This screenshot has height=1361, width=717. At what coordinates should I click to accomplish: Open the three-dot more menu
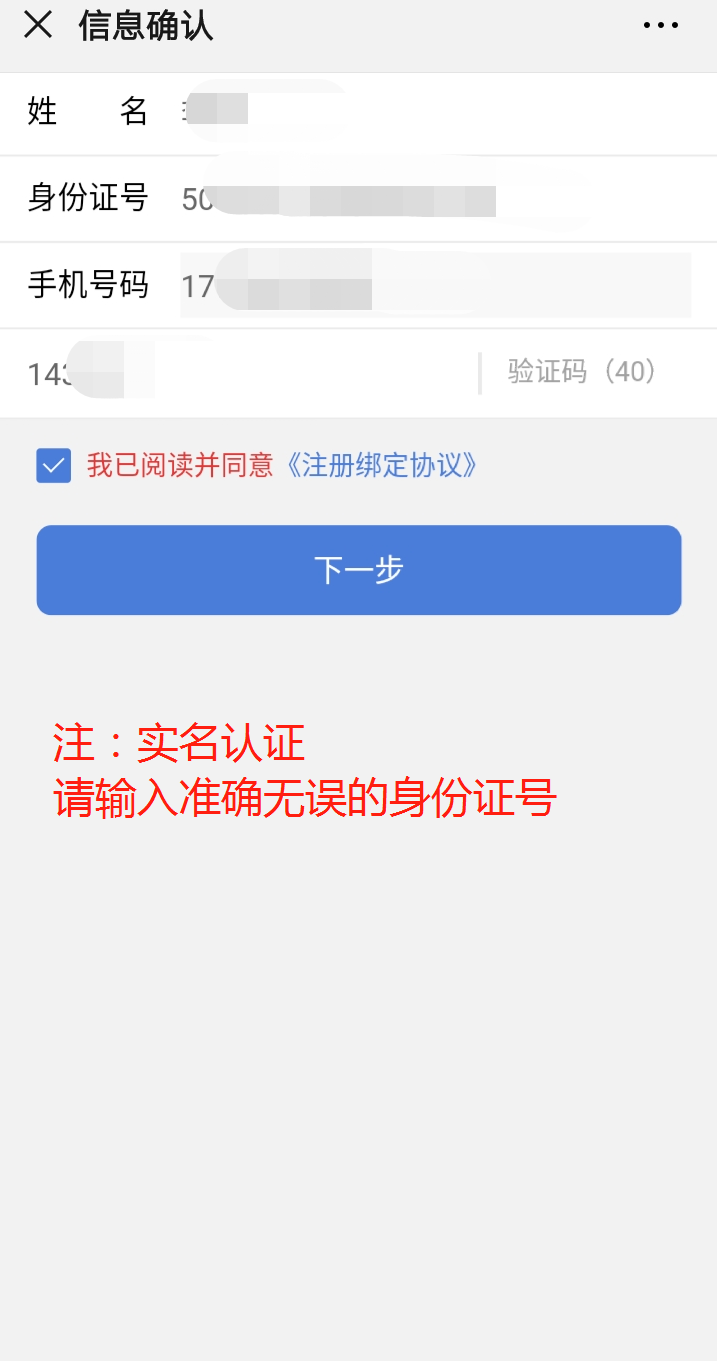coord(661,26)
